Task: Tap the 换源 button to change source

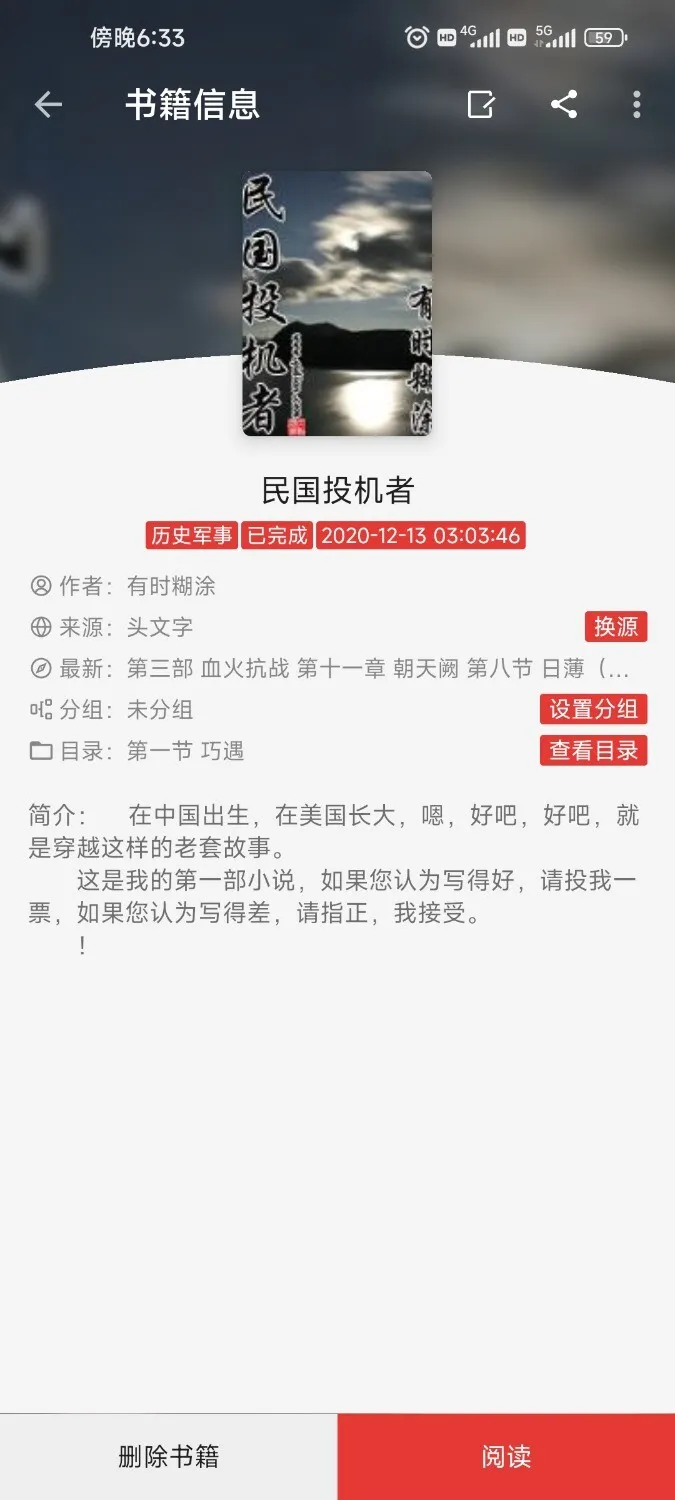Action: (x=616, y=627)
